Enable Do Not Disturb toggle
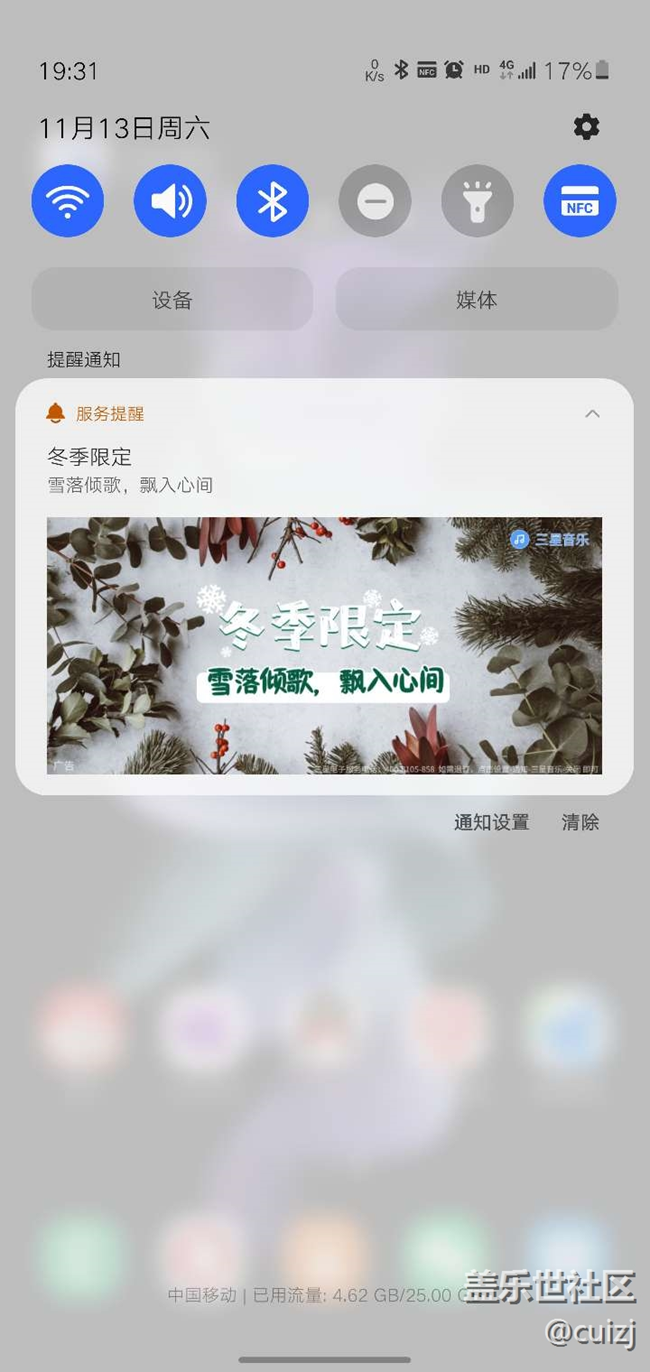Screen dimensions: 650x1372 click(x=375, y=201)
